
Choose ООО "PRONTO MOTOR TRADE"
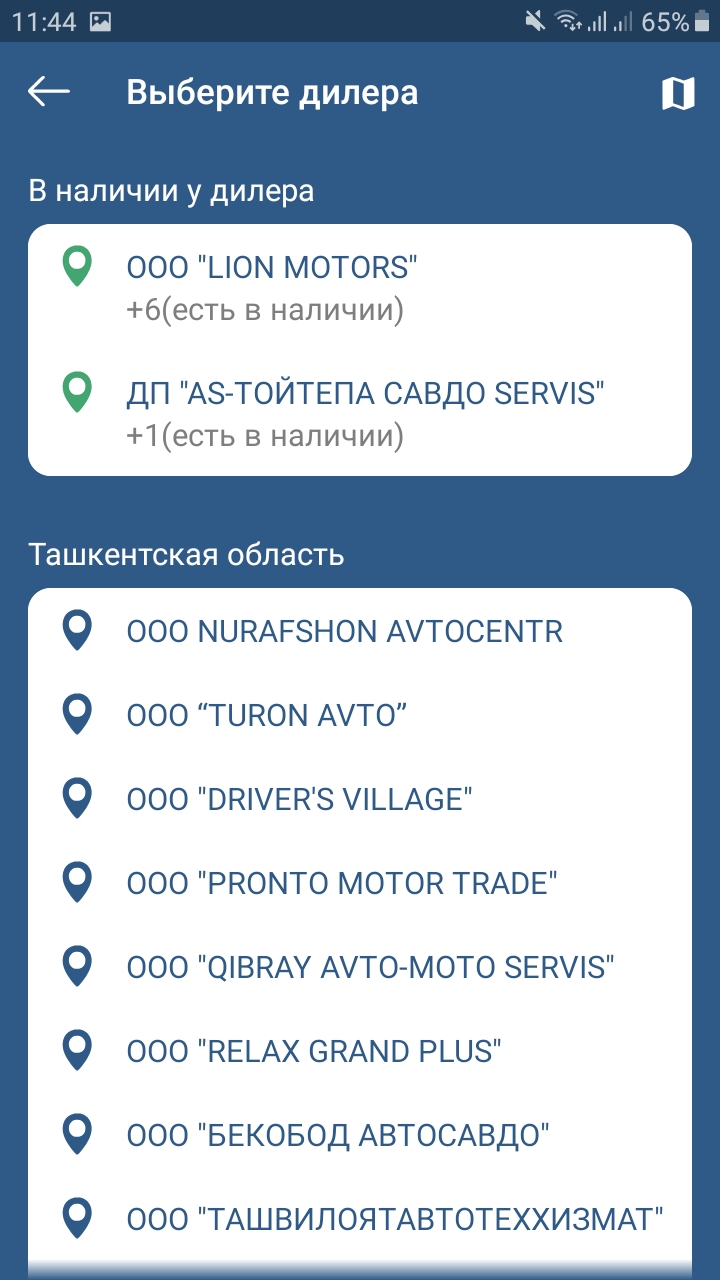(341, 884)
